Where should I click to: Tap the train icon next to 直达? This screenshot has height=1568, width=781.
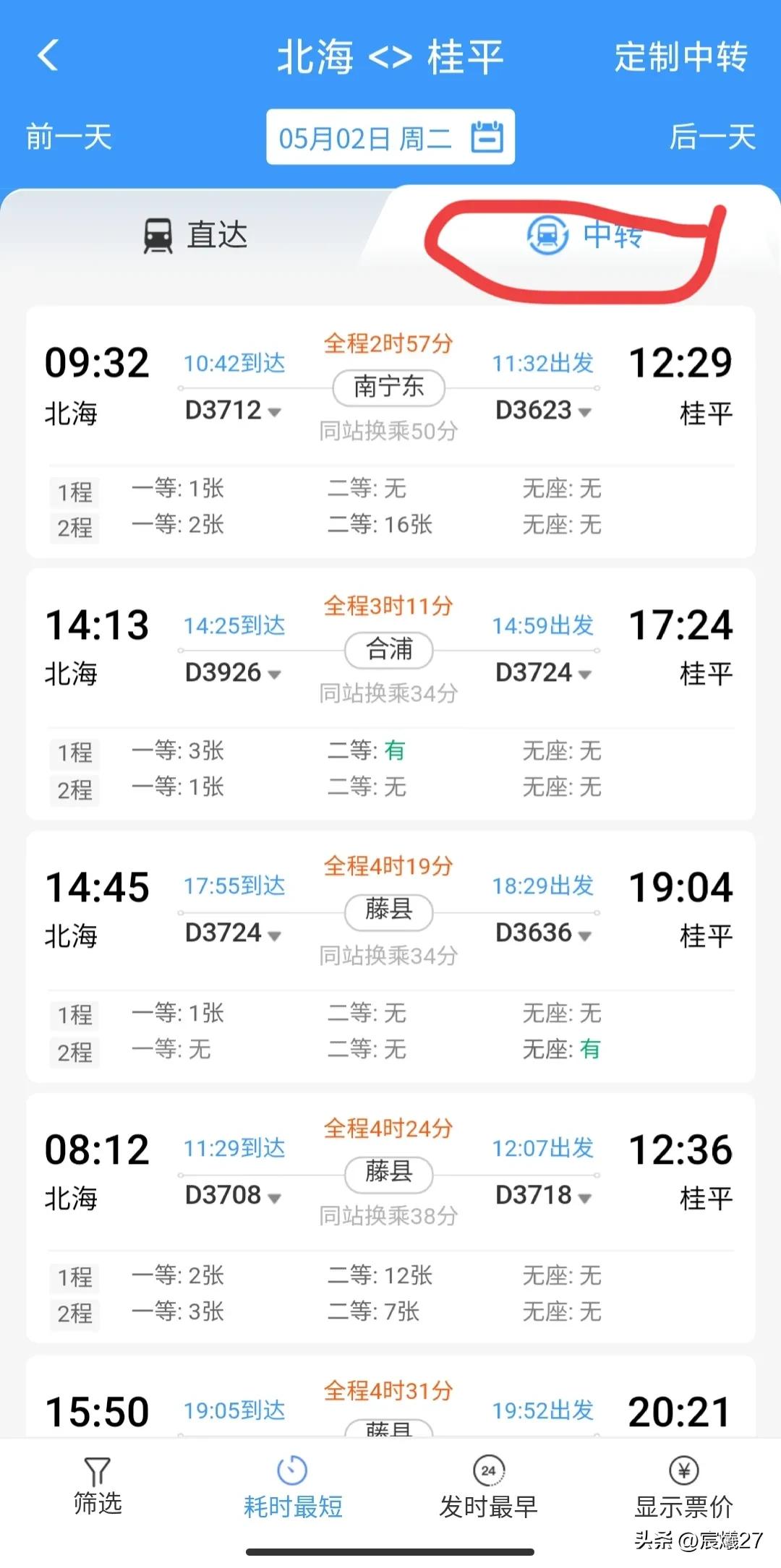158,234
